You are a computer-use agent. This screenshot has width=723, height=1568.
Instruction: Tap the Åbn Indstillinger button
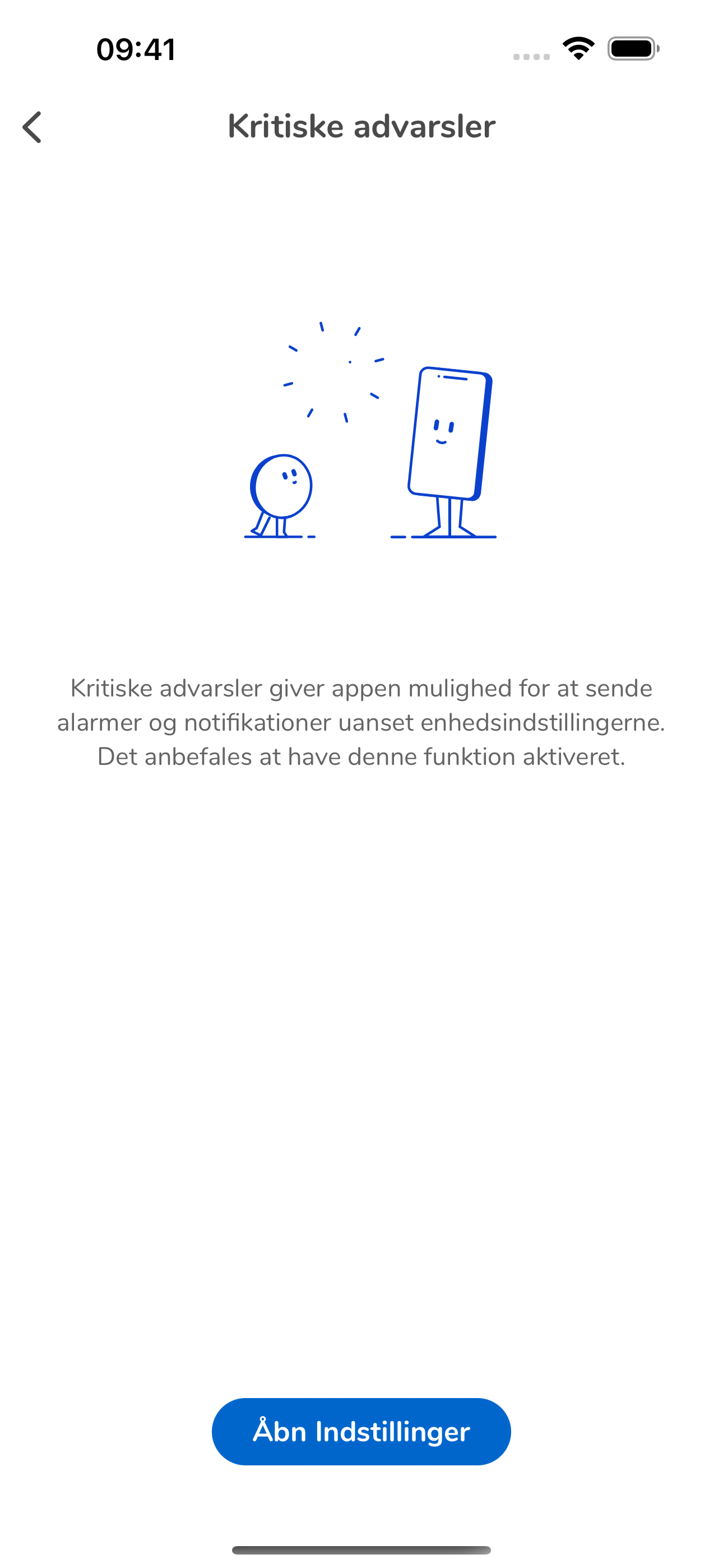coord(361,1431)
